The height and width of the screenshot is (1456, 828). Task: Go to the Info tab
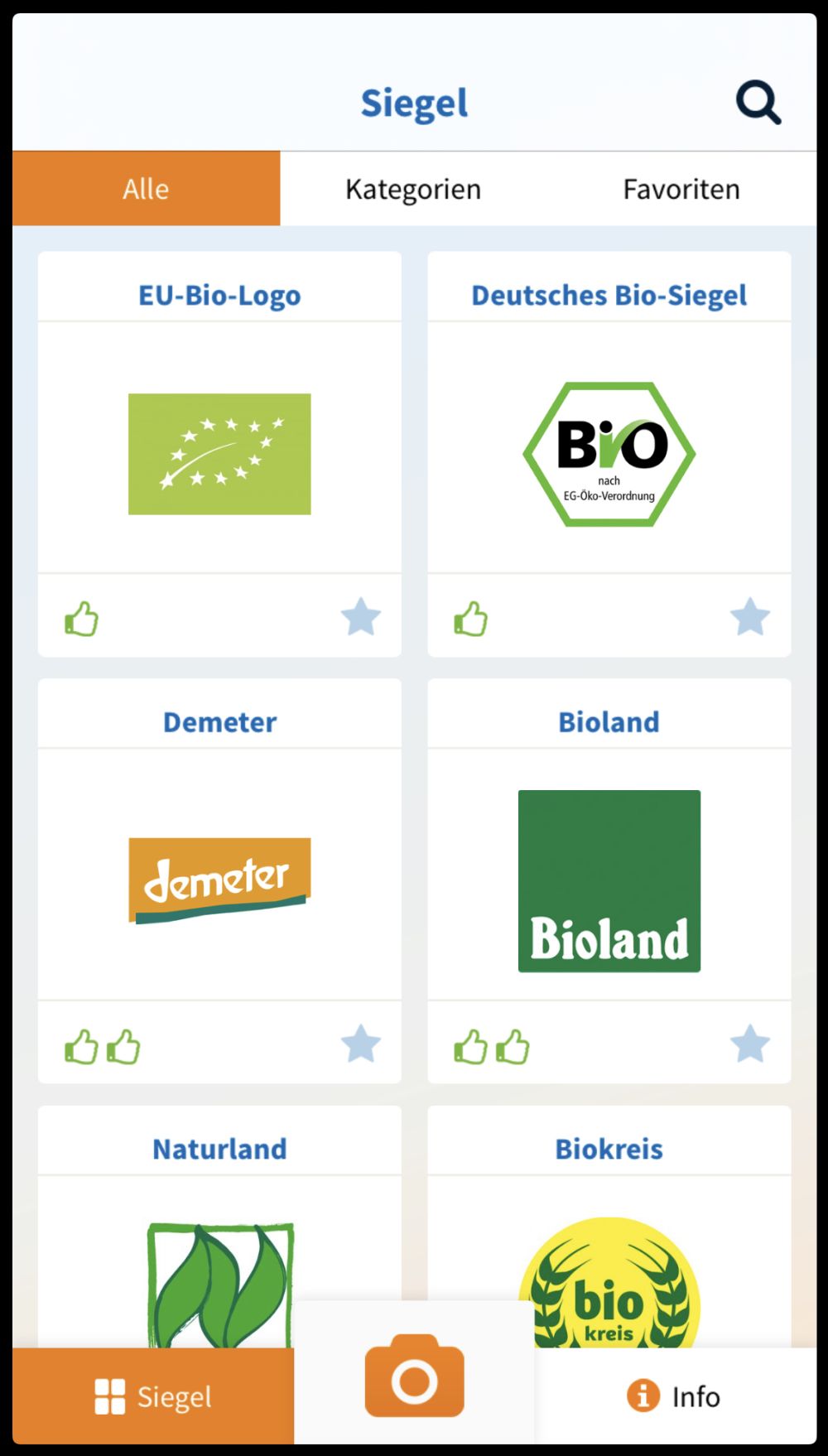point(675,1396)
